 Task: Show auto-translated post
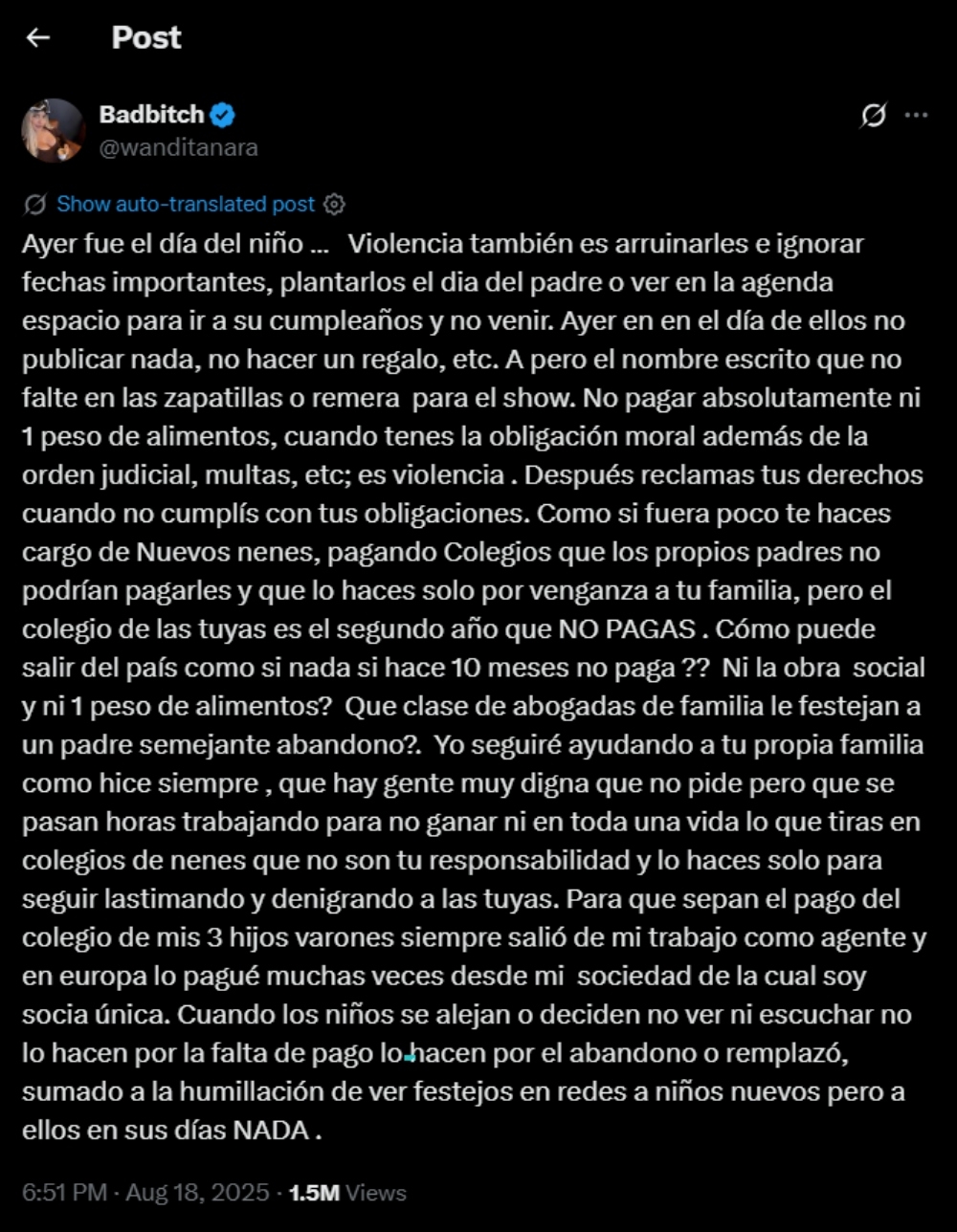pos(185,204)
